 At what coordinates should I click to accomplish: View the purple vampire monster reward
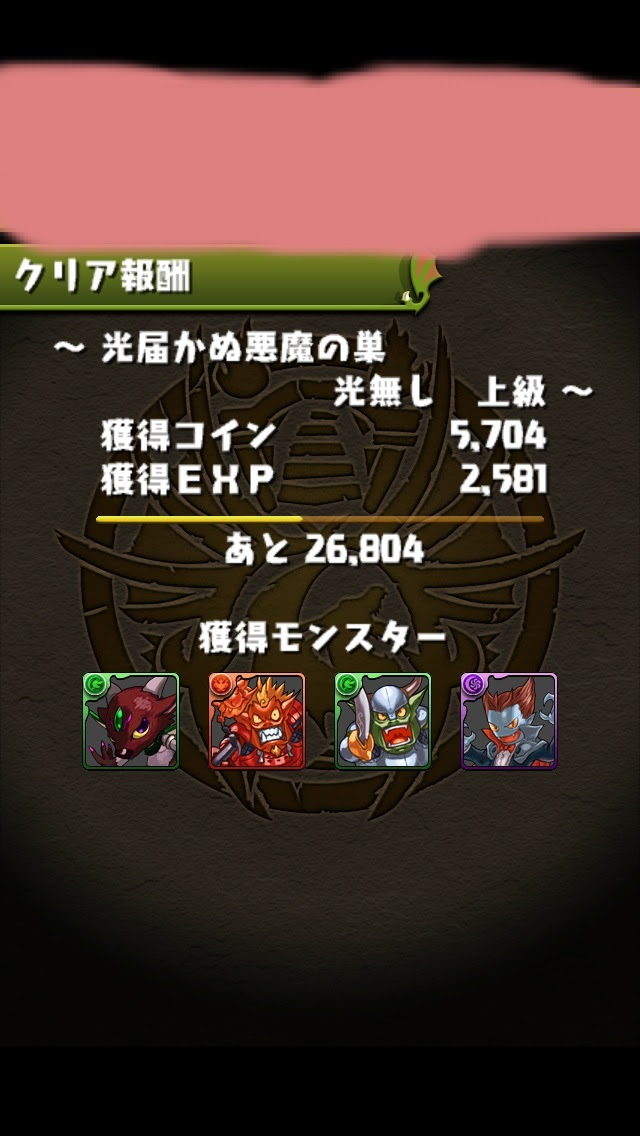[x=509, y=721]
